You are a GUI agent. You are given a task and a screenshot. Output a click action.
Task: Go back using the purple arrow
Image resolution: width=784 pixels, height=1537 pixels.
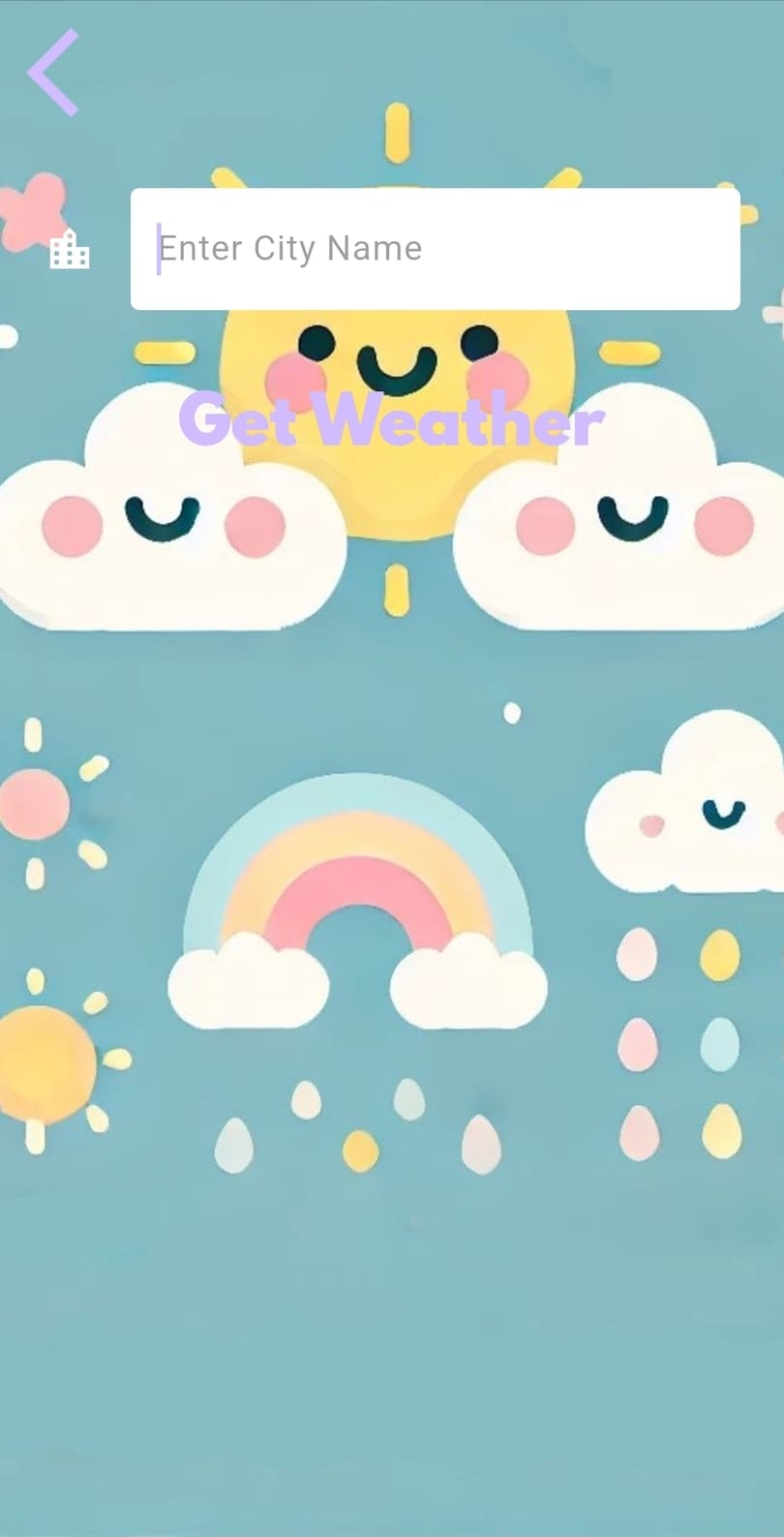click(53, 73)
